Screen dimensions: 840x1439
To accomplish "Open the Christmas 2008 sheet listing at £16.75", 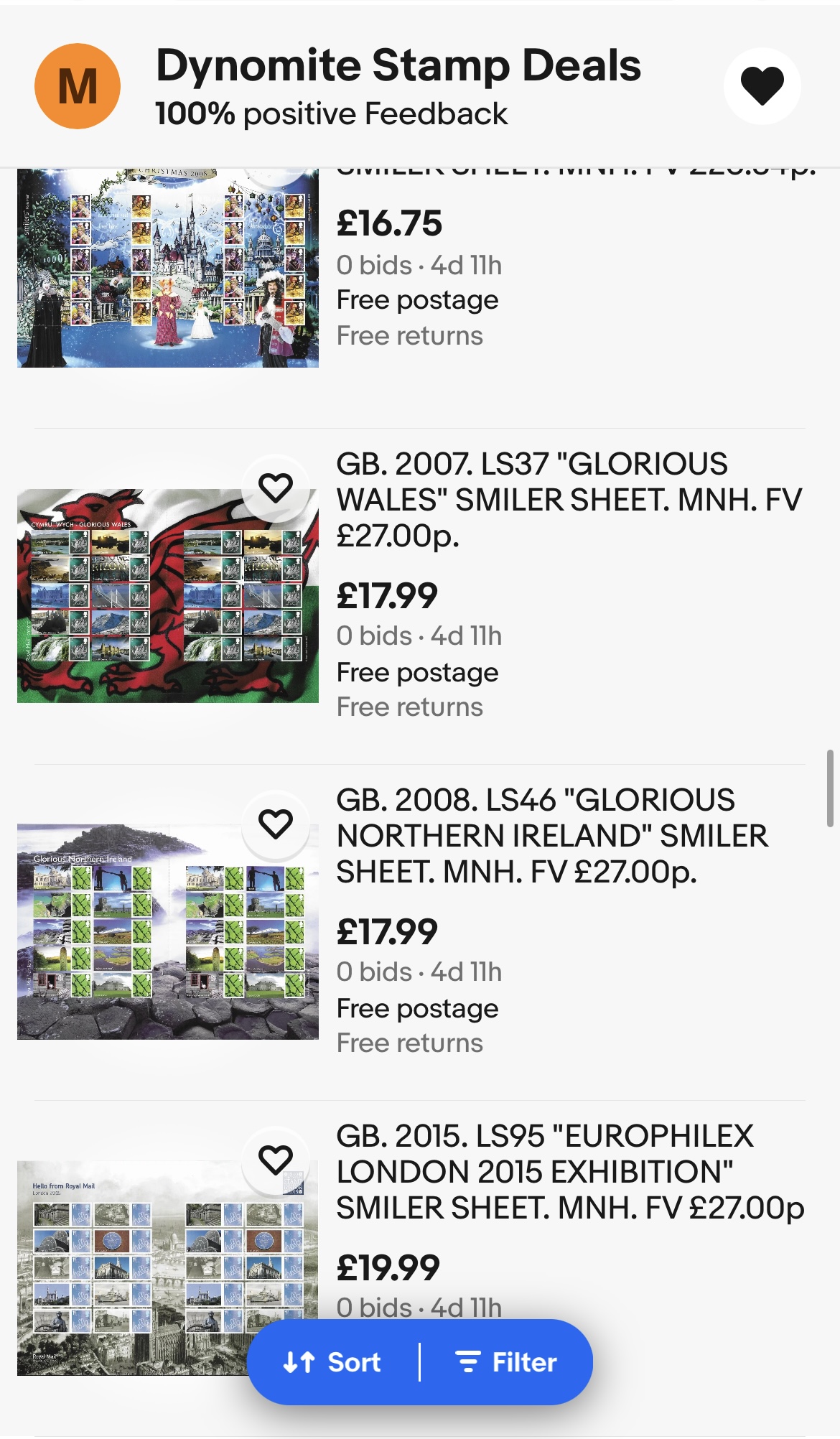I will (x=168, y=269).
